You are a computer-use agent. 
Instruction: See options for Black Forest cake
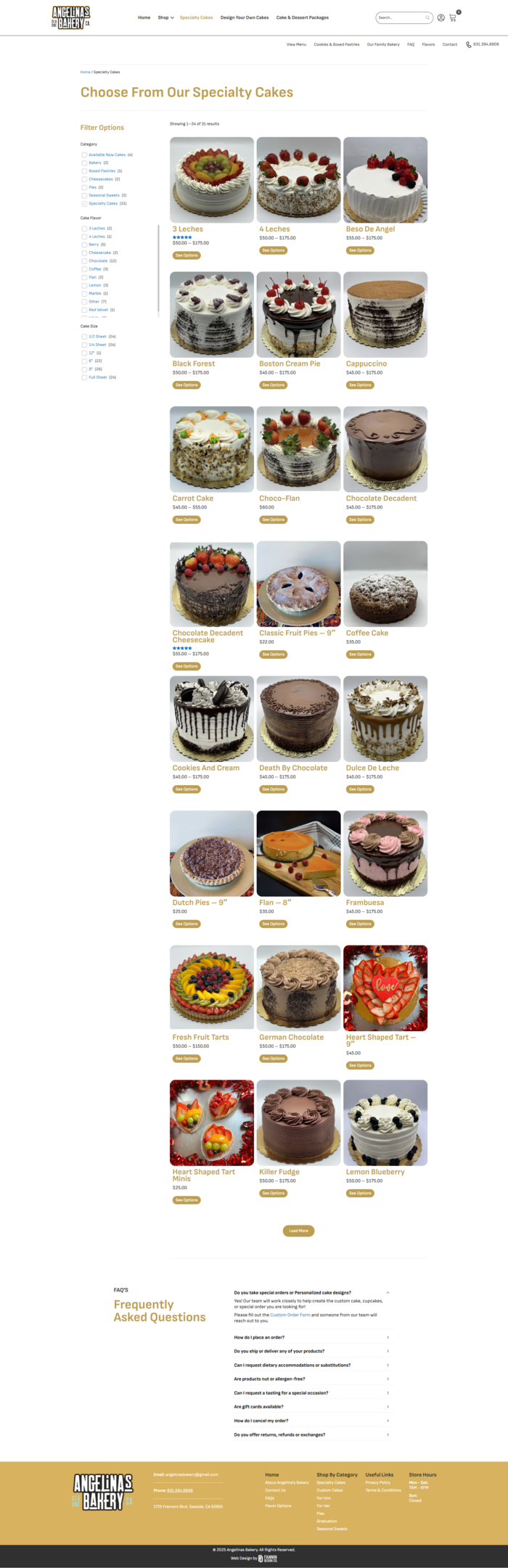(187, 385)
